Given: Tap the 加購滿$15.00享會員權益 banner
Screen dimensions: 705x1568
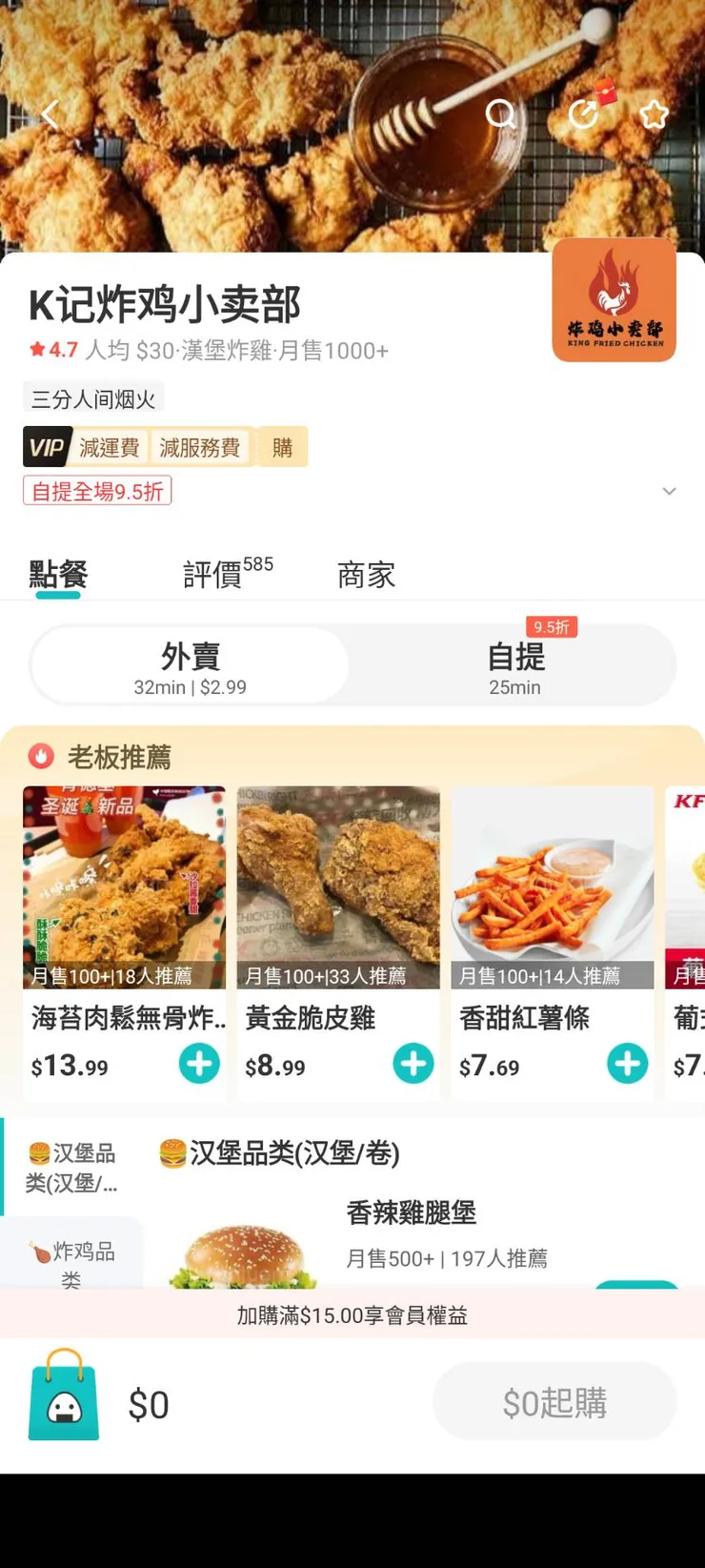Looking at the screenshot, I should click(352, 1313).
